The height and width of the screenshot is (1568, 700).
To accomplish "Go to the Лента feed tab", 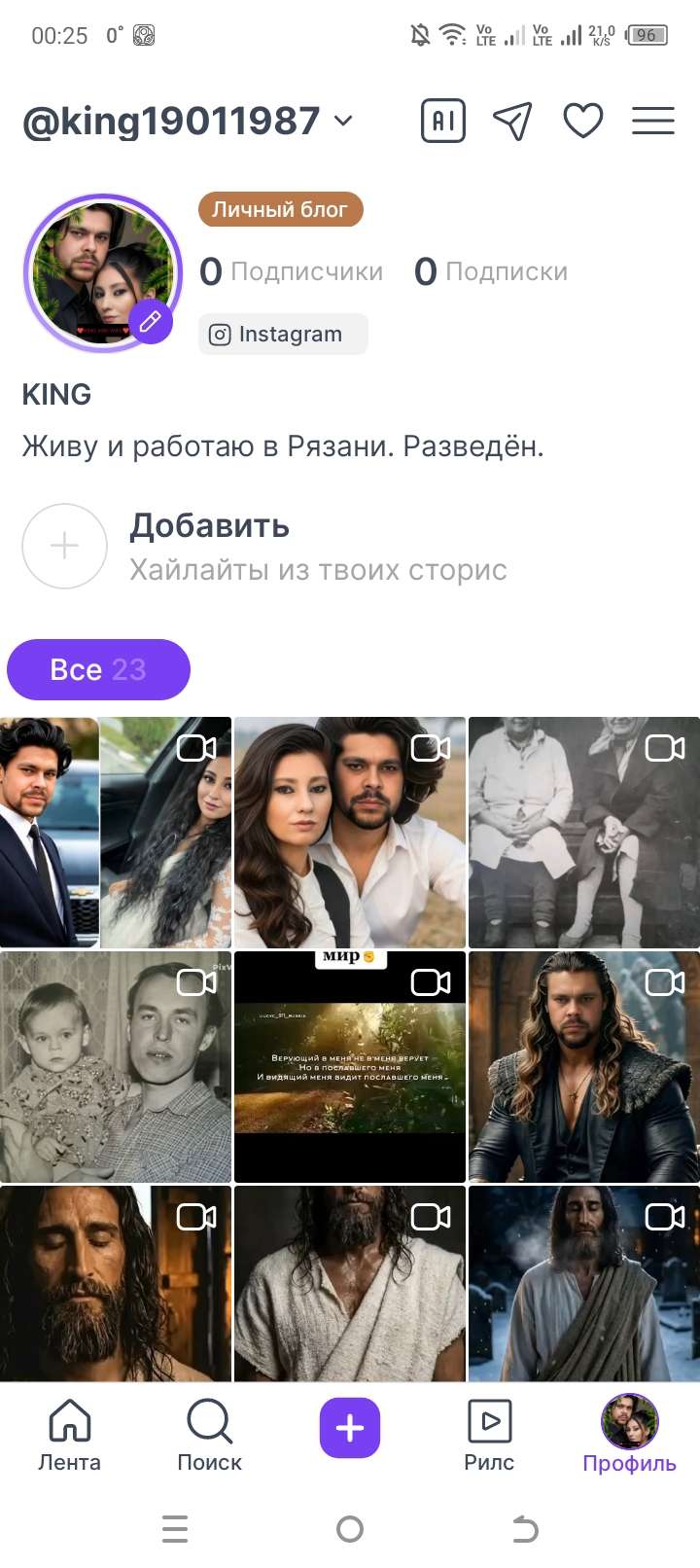I will (x=69, y=1435).
